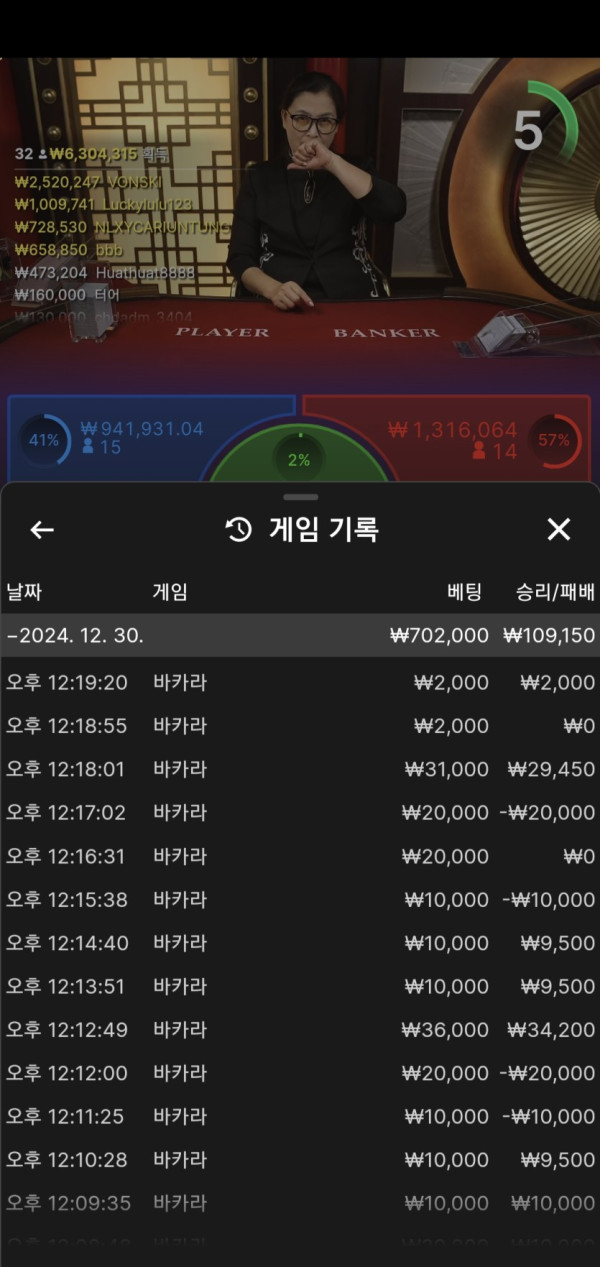
Task: Open the 오후 12:10:28 baccarat record
Action: 300,1160
